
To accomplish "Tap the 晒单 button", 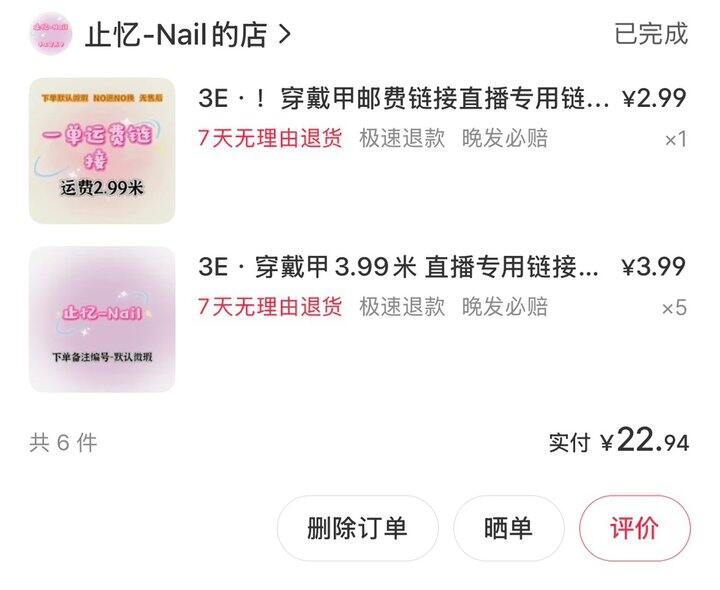I will click(x=508, y=528).
